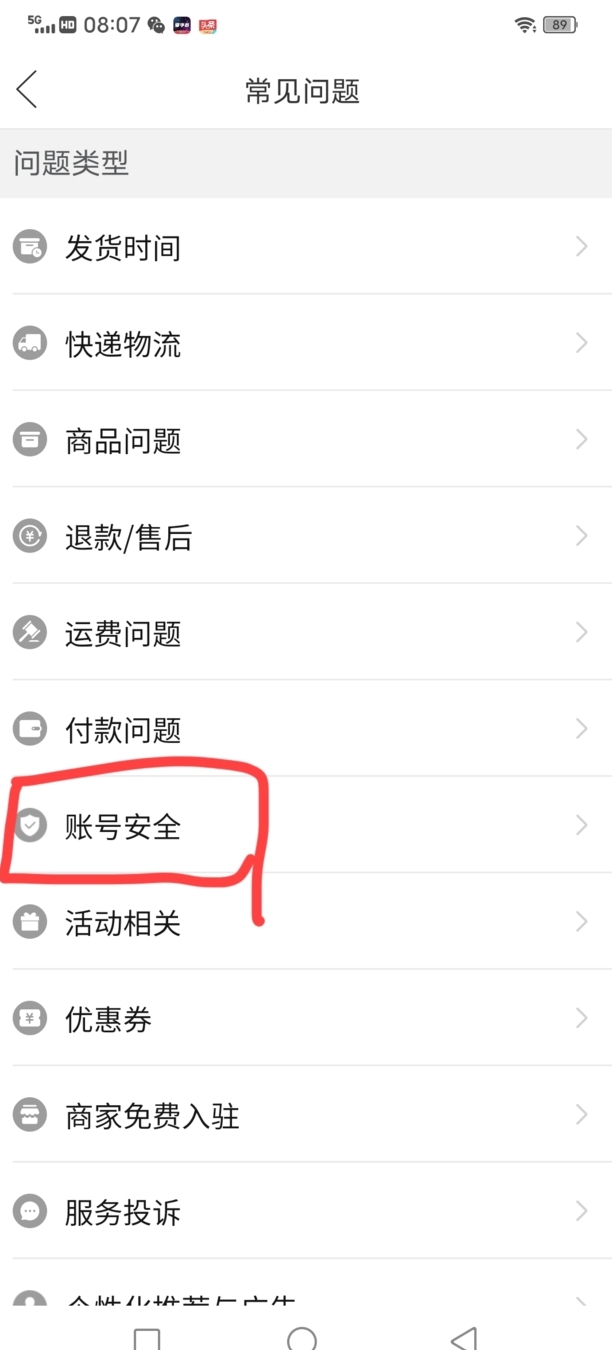Image resolution: width=612 pixels, height=1350 pixels.
Task: Open the 账号安全 category
Action: (x=306, y=825)
